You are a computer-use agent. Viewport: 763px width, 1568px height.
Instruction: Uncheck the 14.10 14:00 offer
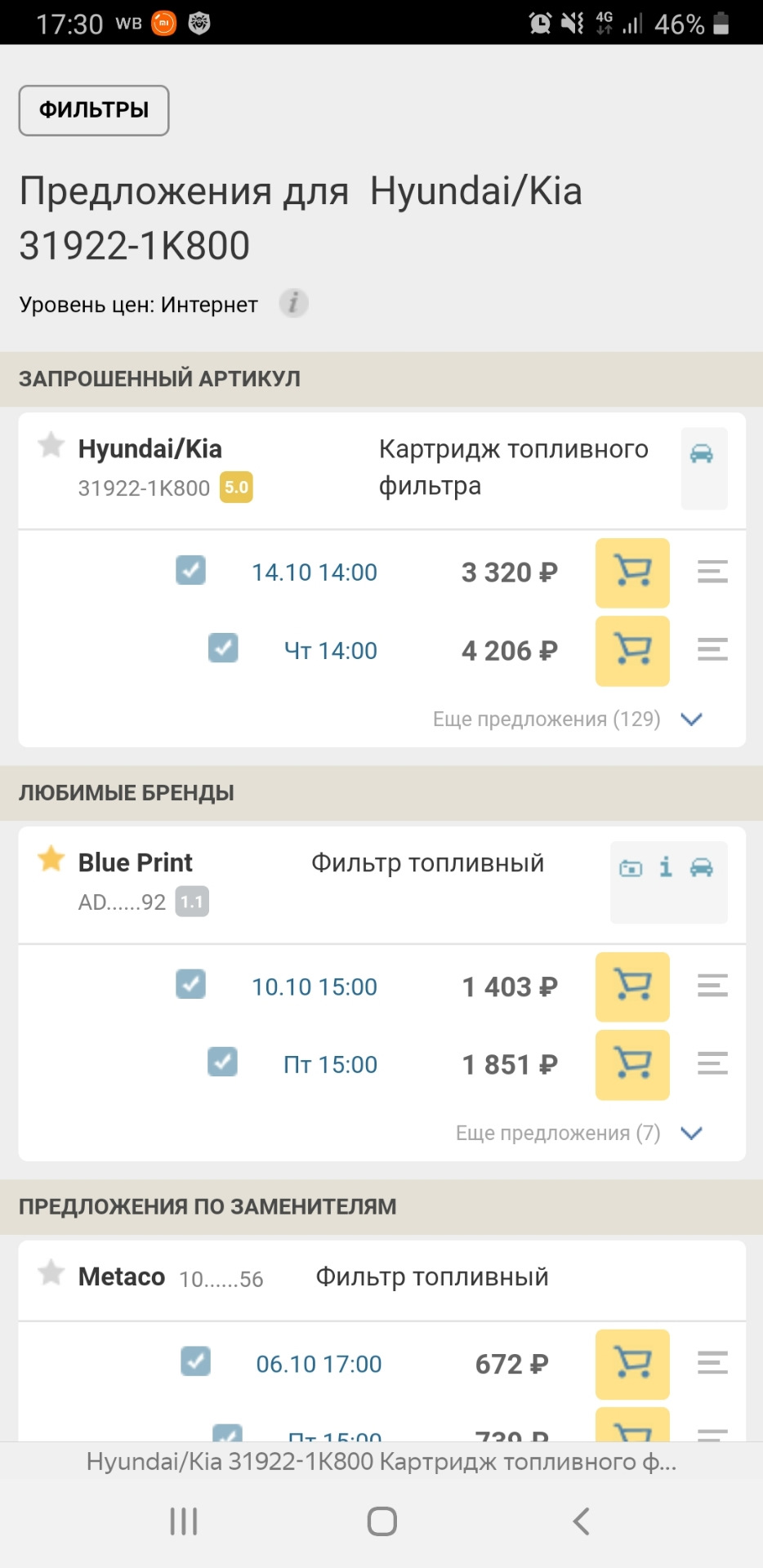click(190, 572)
